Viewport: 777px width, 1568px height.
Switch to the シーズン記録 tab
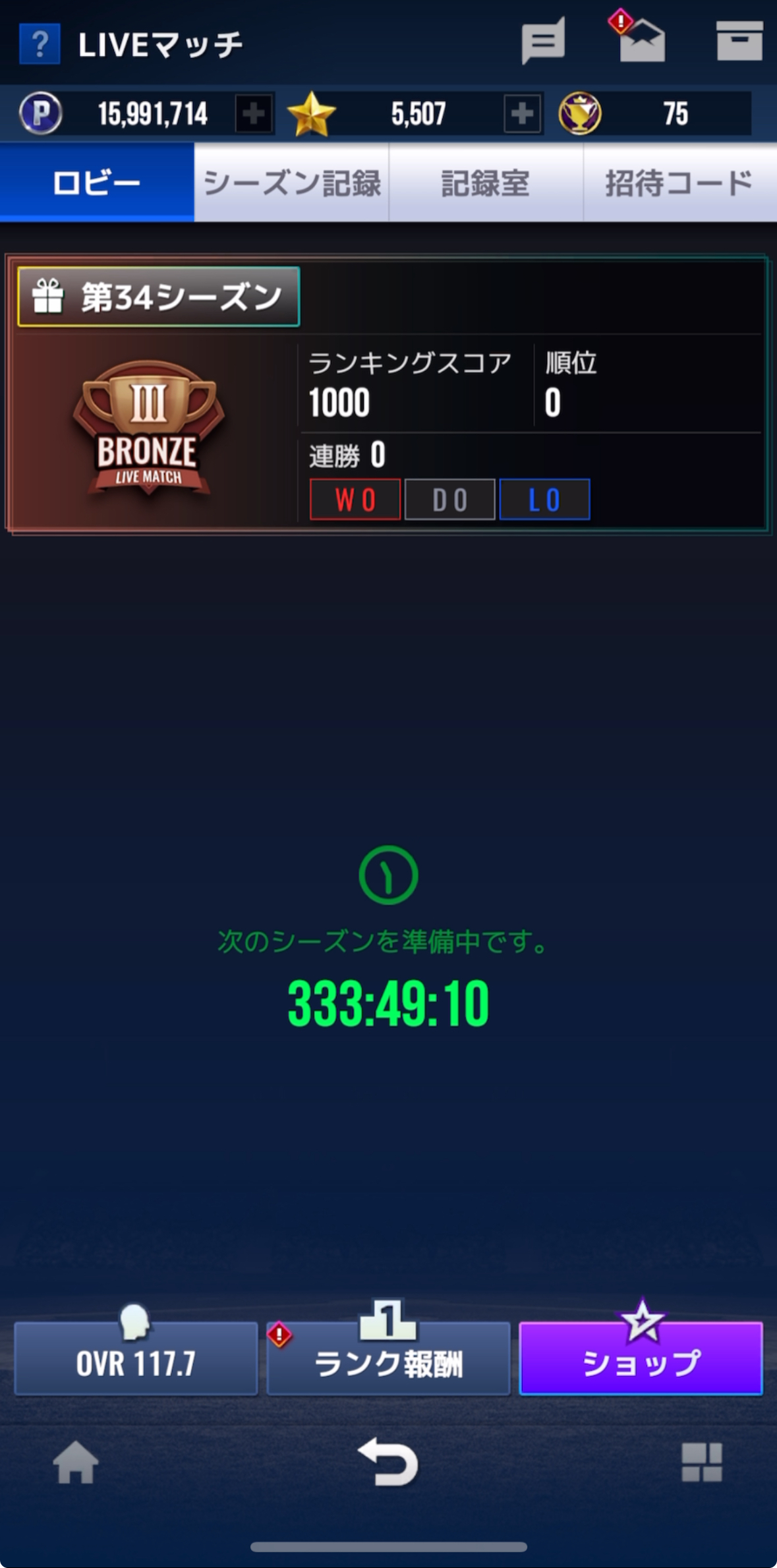[292, 183]
